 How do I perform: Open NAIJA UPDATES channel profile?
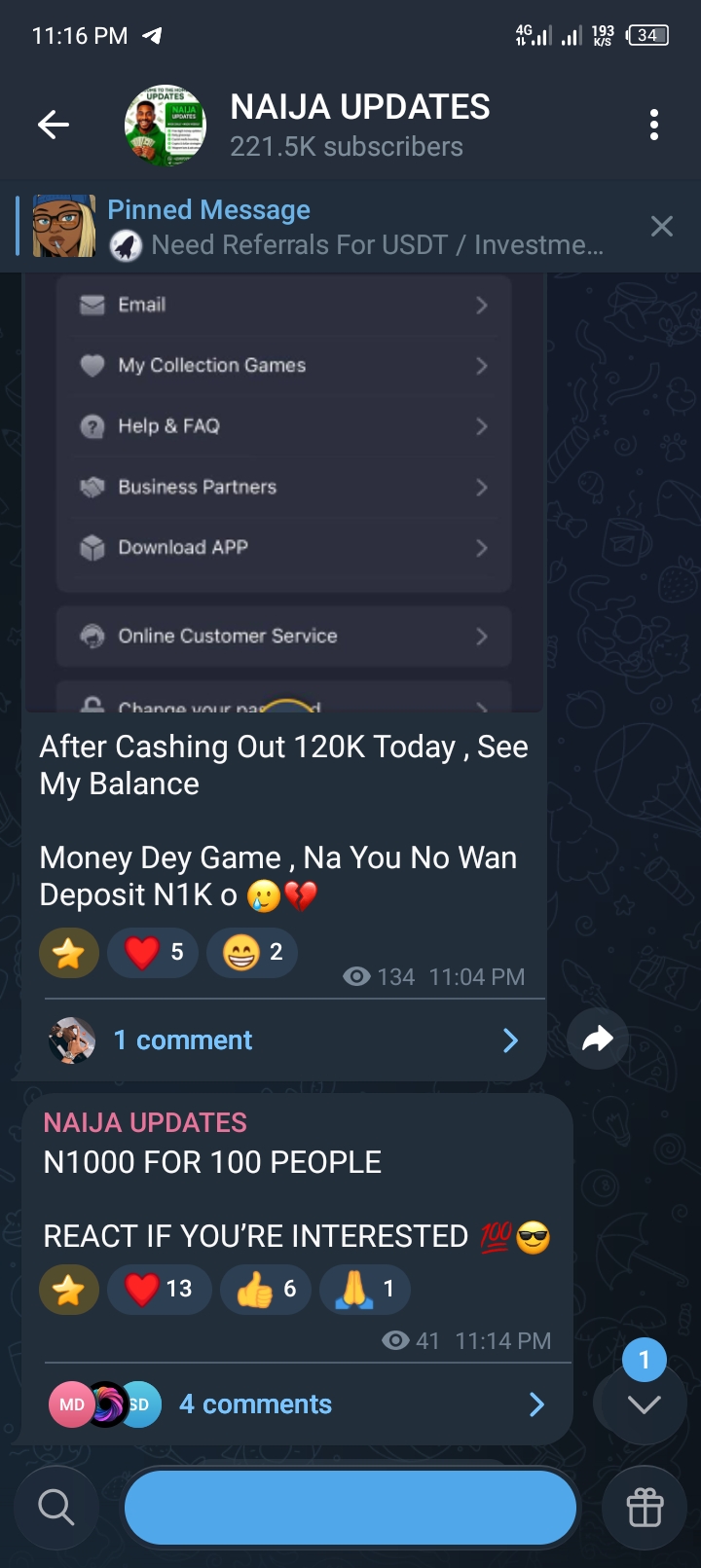coord(358,125)
